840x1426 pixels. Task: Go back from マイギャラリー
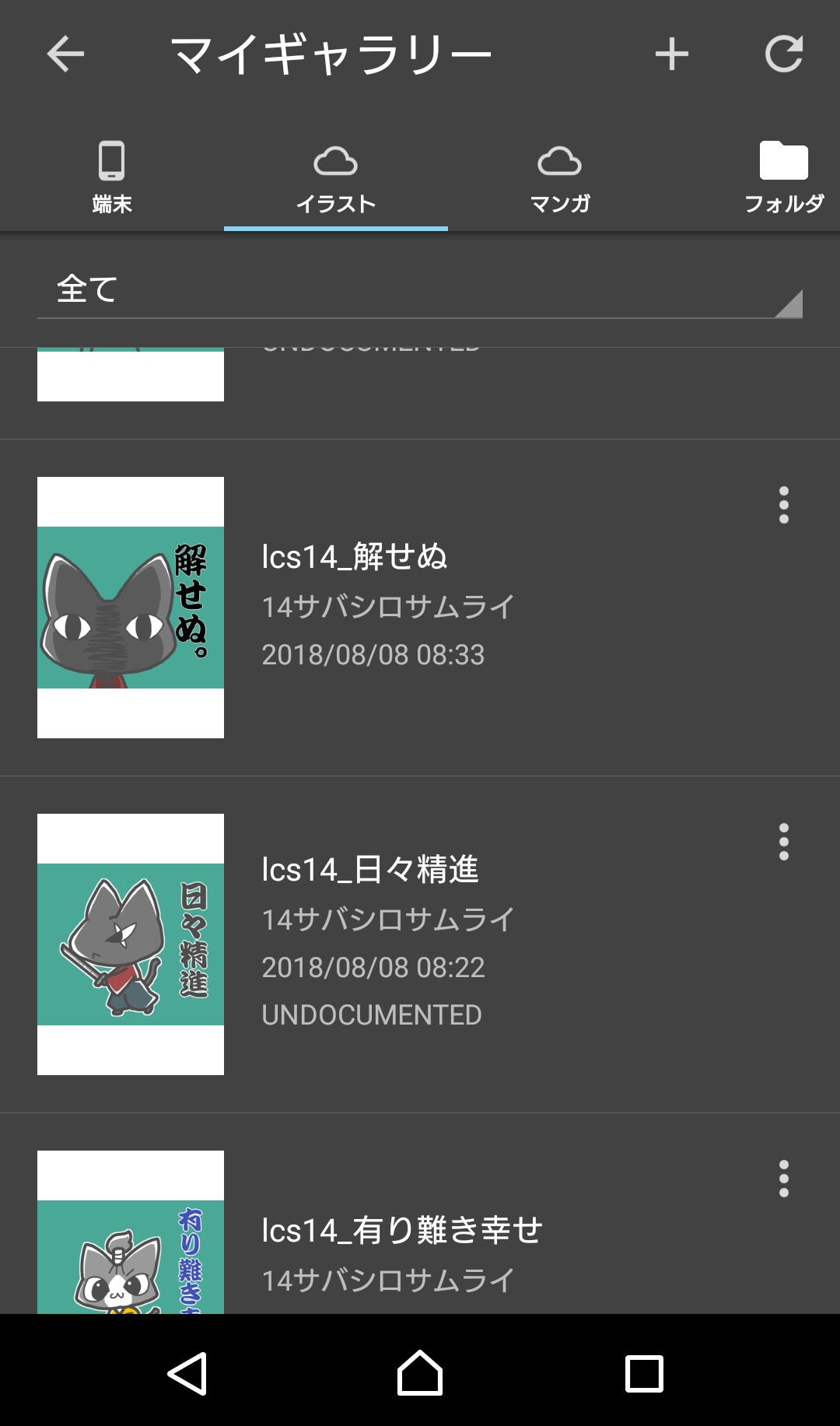tap(65, 54)
